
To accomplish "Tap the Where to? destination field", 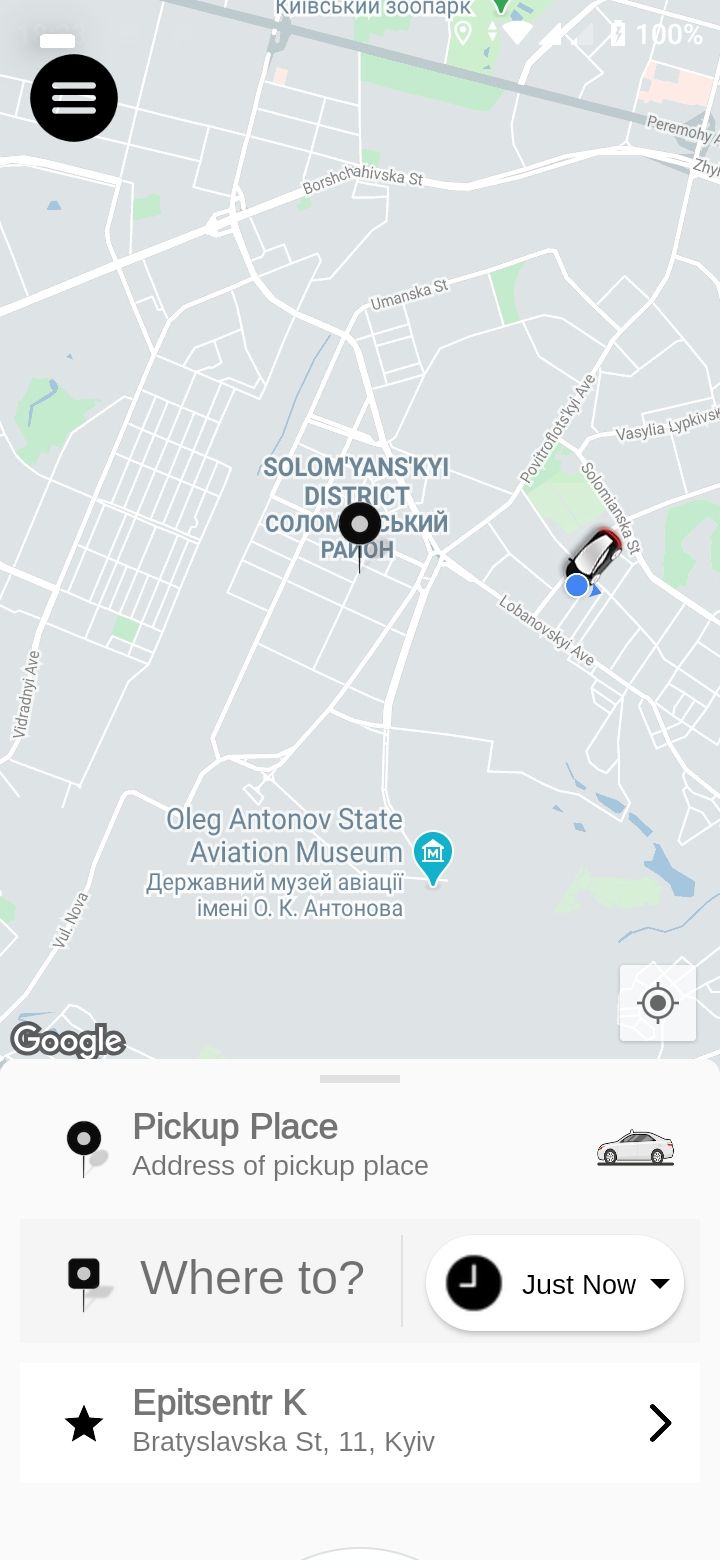I will [x=252, y=1278].
